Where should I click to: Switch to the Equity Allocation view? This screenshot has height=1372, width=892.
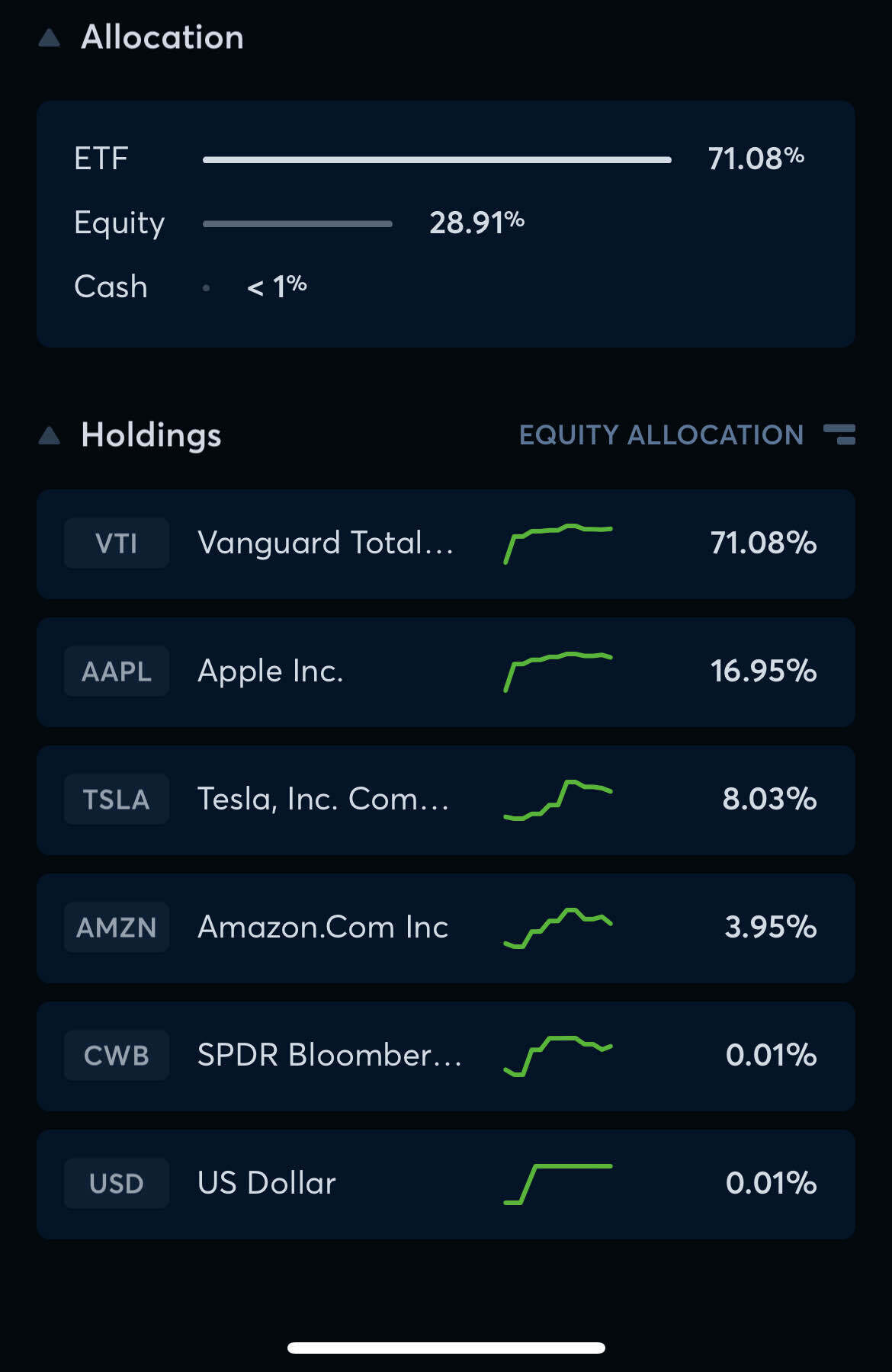(x=661, y=435)
